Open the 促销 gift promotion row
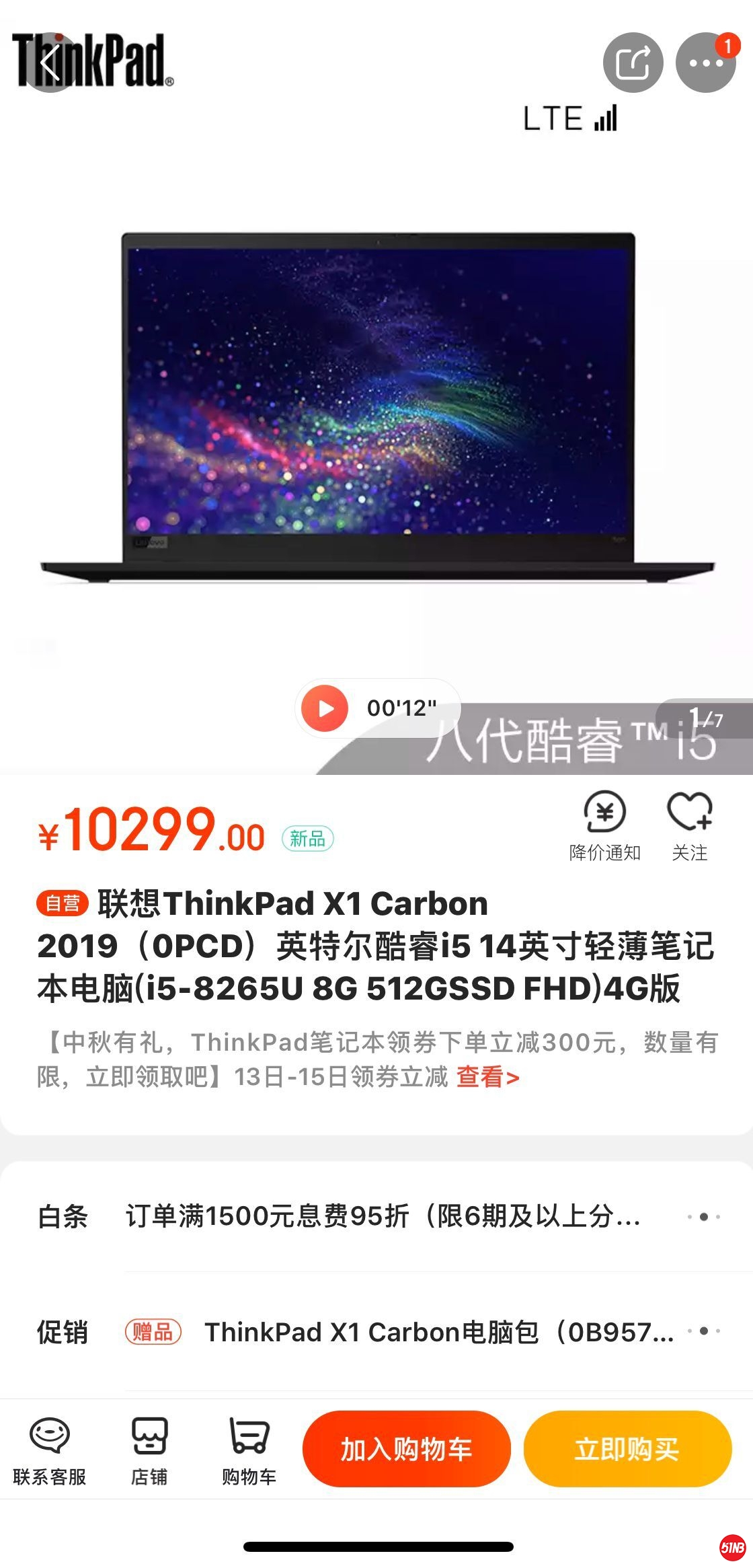Image resolution: width=753 pixels, height=1568 pixels. coord(703,1331)
